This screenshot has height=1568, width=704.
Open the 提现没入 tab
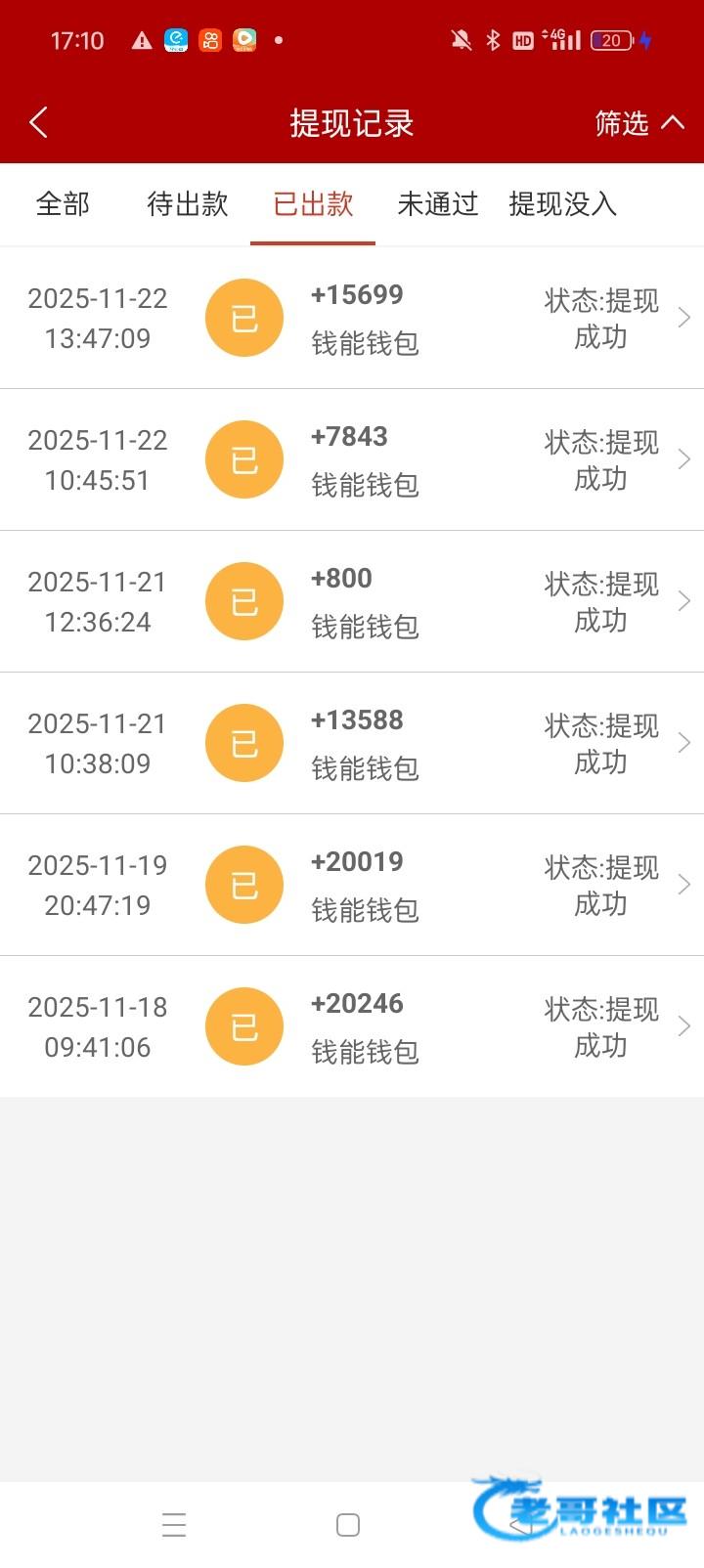tap(563, 204)
